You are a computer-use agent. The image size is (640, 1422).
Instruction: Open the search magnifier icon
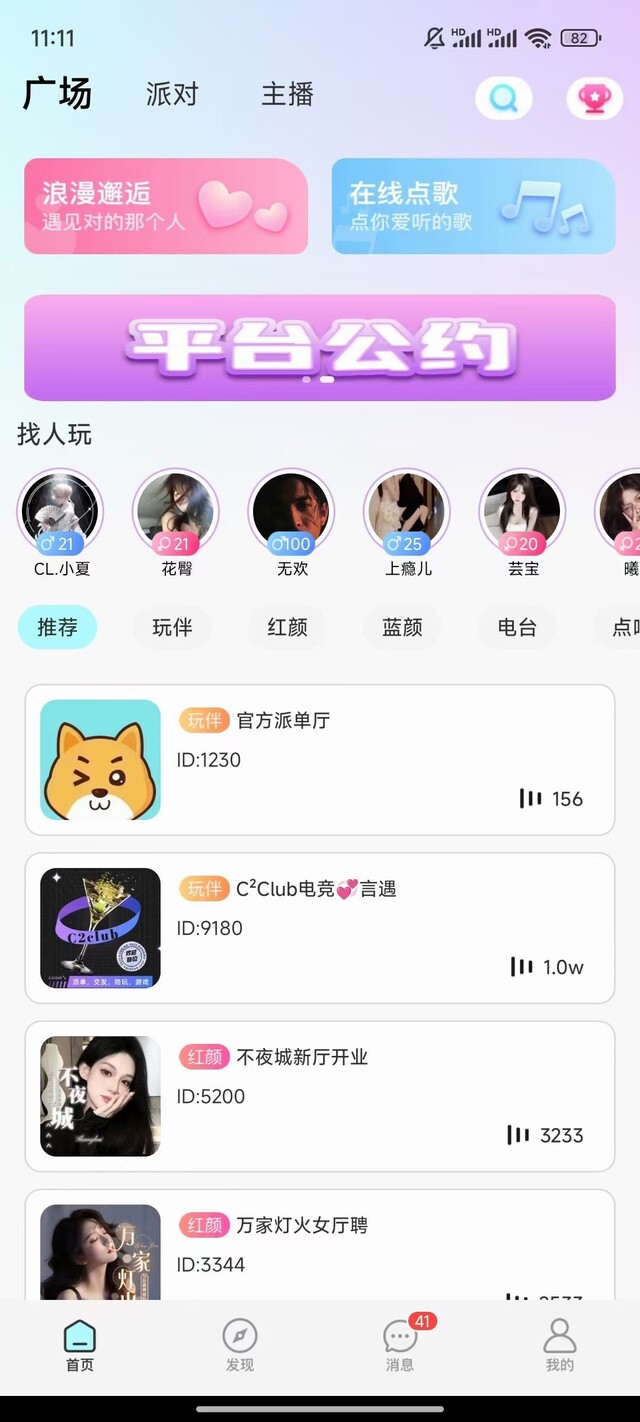(504, 98)
